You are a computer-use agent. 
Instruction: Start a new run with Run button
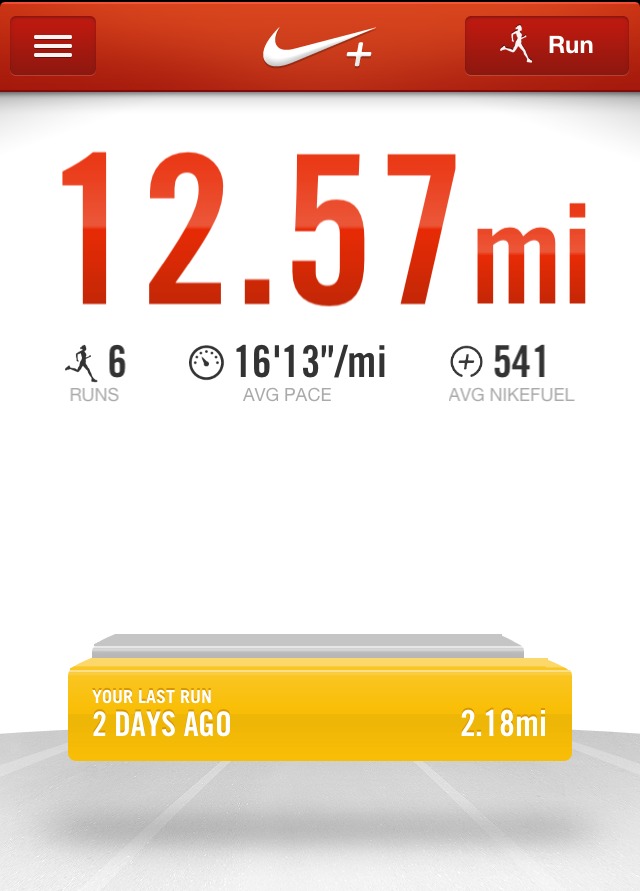click(546, 46)
